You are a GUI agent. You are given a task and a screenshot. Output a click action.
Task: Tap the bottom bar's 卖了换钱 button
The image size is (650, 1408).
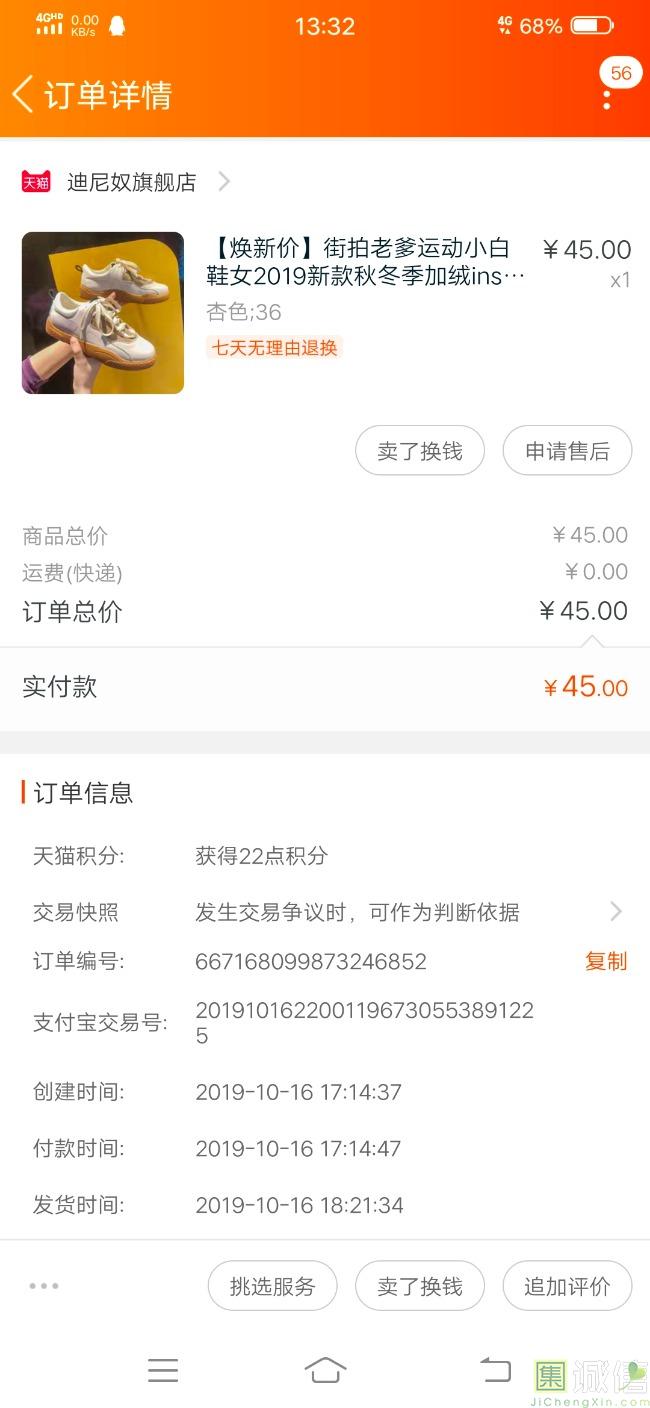420,1286
